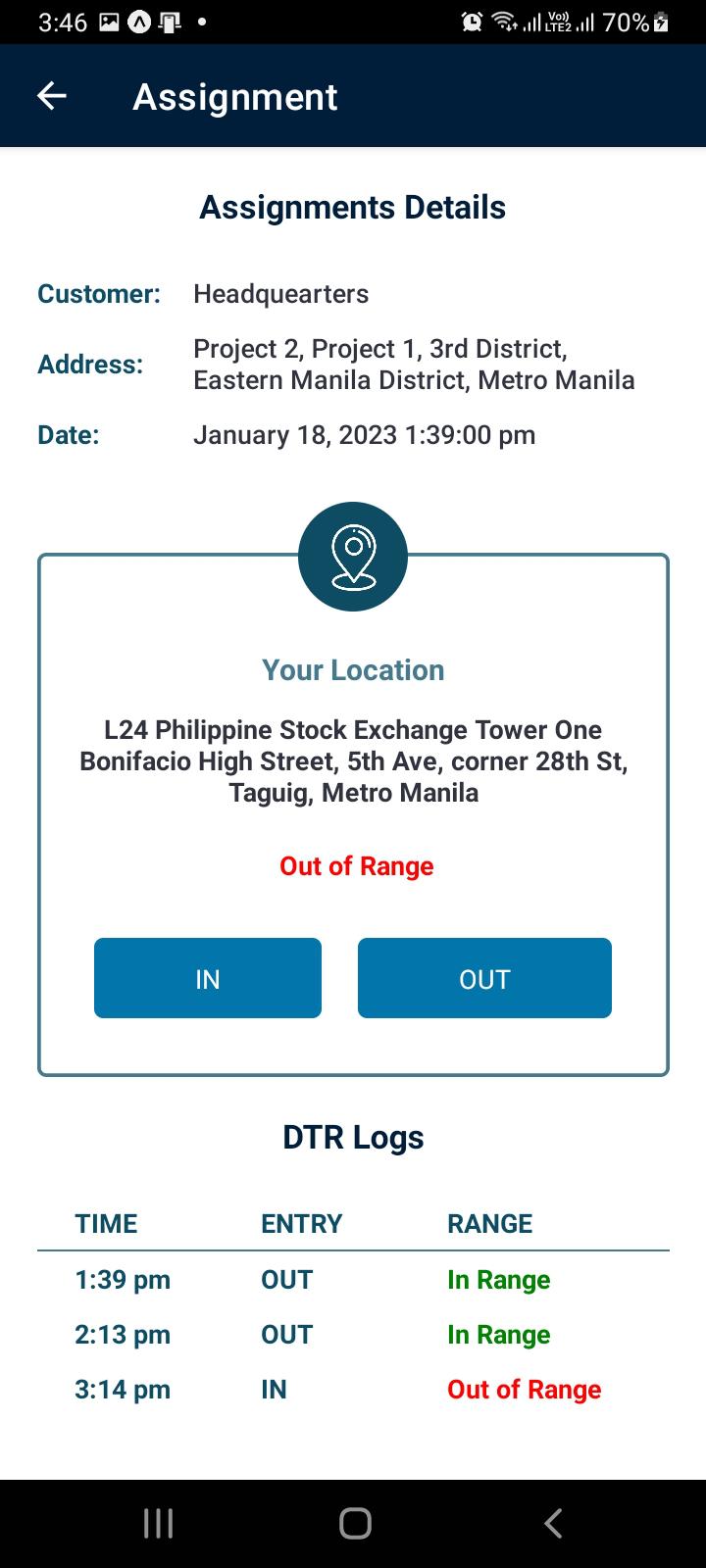
Task: Clock out with the OUT button
Action: (x=484, y=978)
